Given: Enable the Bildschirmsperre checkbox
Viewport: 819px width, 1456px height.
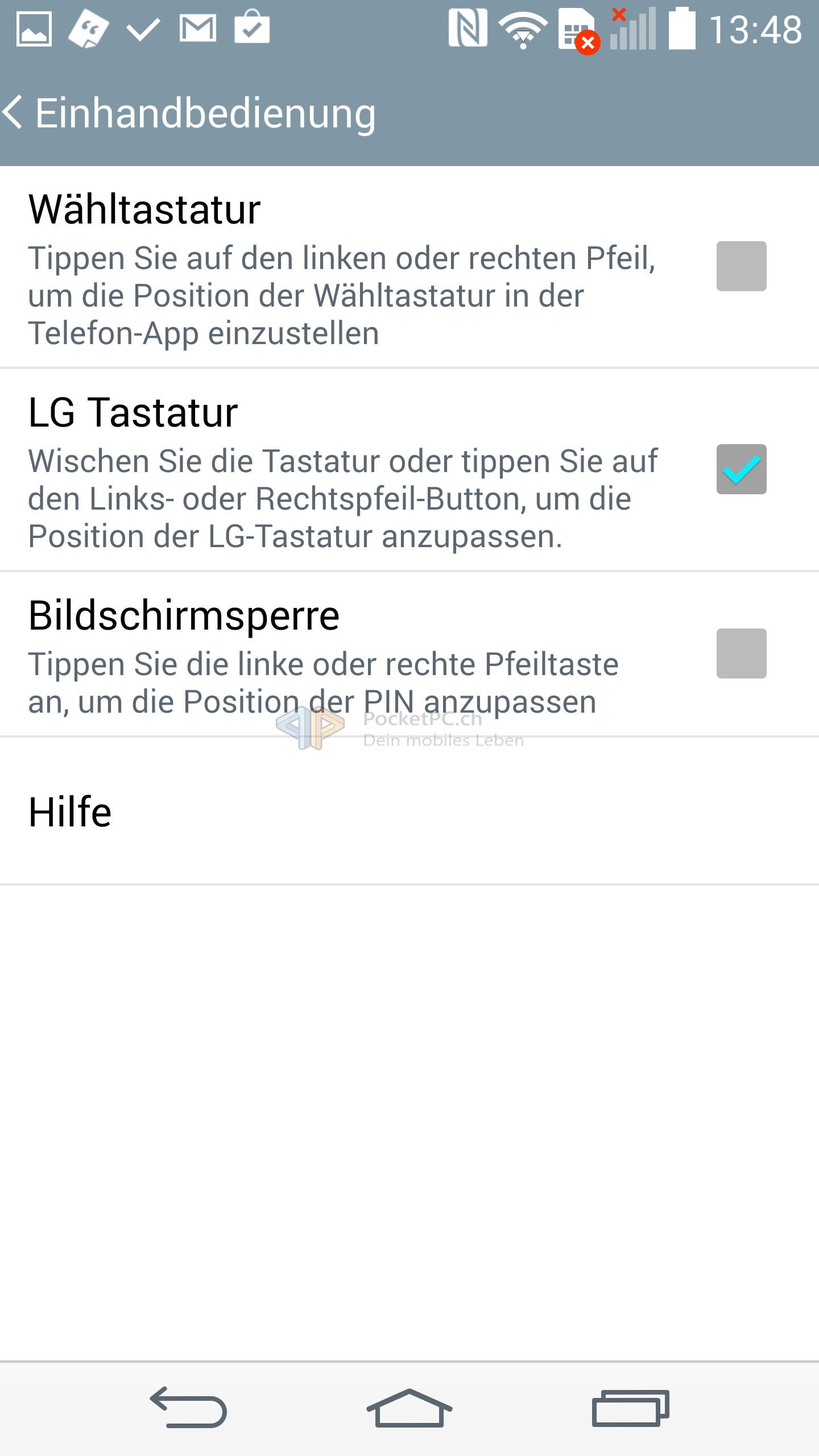Looking at the screenshot, I should click(741, 653).
